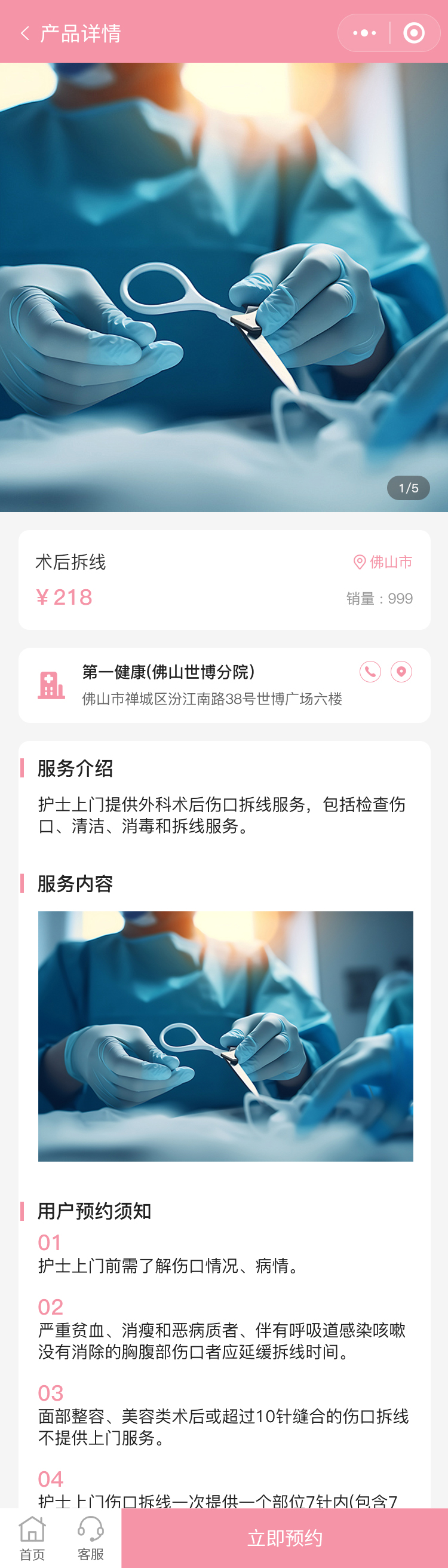Open the product banner image
The height and width of the screenshot is (1568, 448).
224,287
